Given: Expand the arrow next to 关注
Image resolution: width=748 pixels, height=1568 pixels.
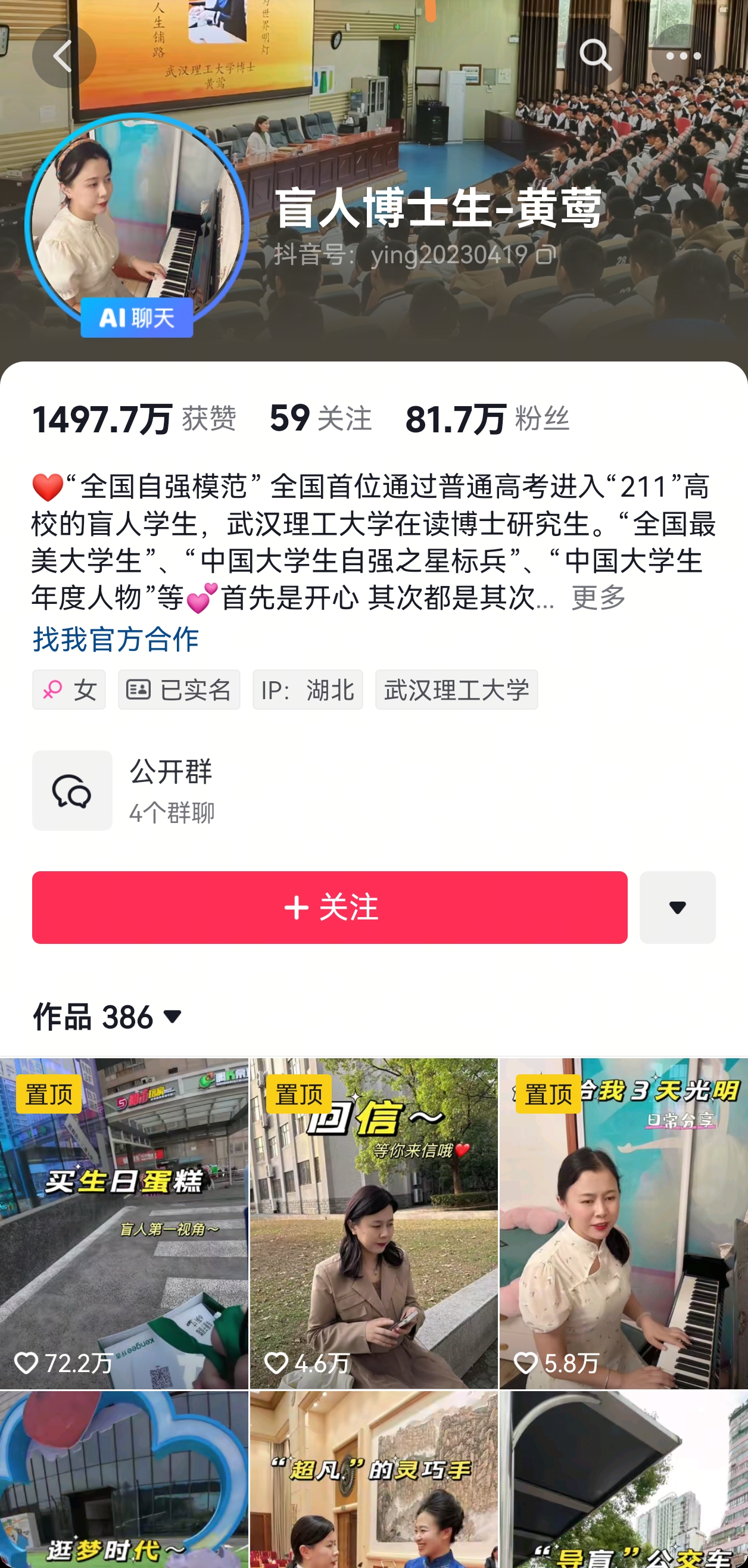Looking at the screenshot, I should click(x=677, y=907).
